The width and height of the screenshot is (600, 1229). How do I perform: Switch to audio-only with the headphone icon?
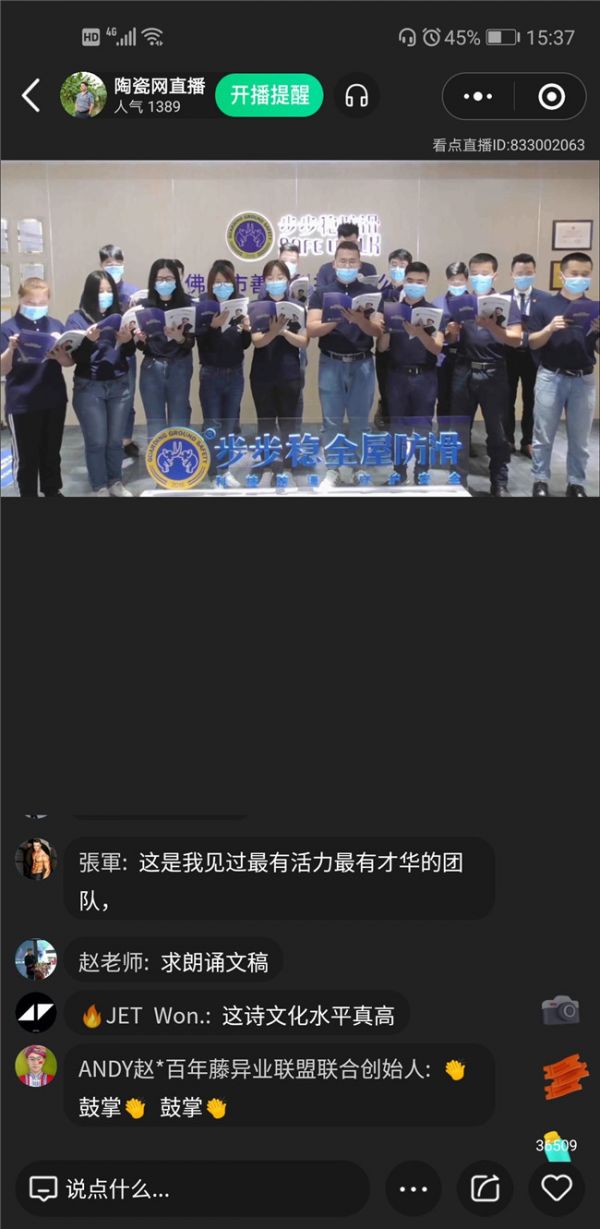[x=356, y=96]
